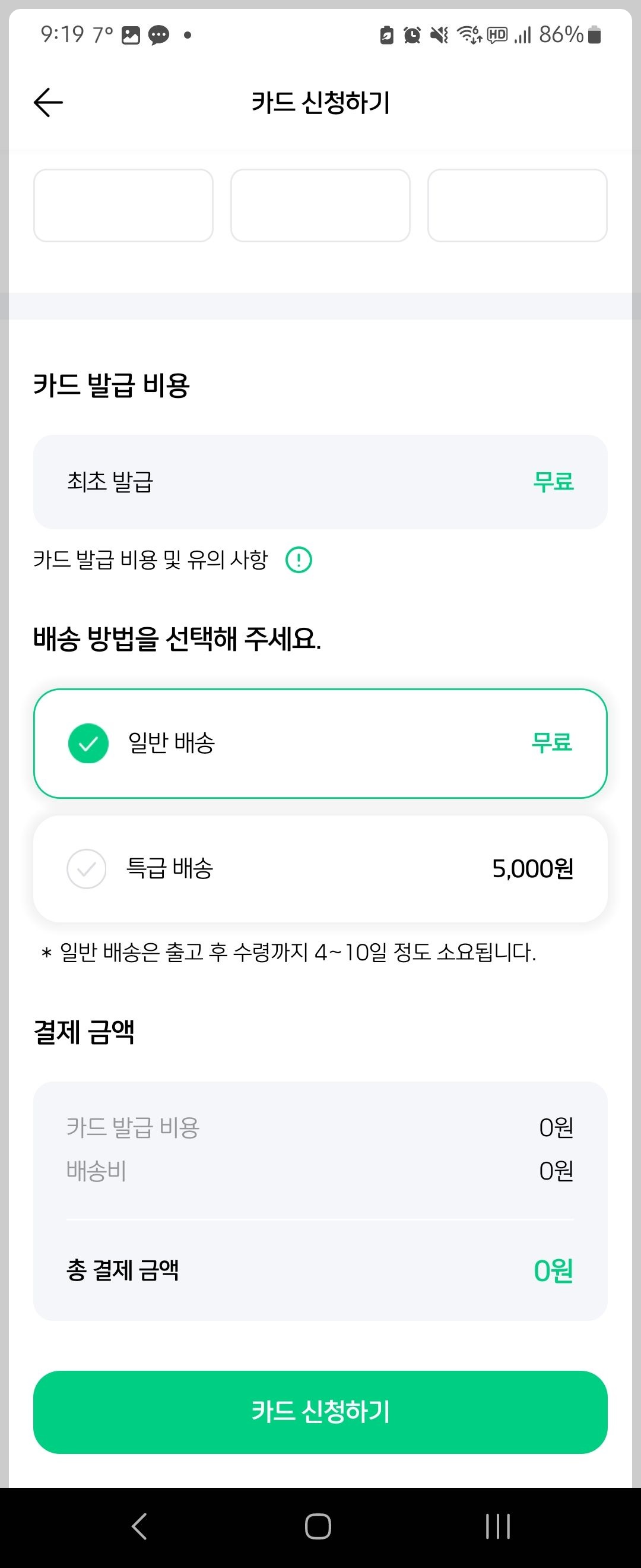Viewport: 641px width, 1568px height.
Task: Open the messenger icon in the status bar
Action: (159, 36)
